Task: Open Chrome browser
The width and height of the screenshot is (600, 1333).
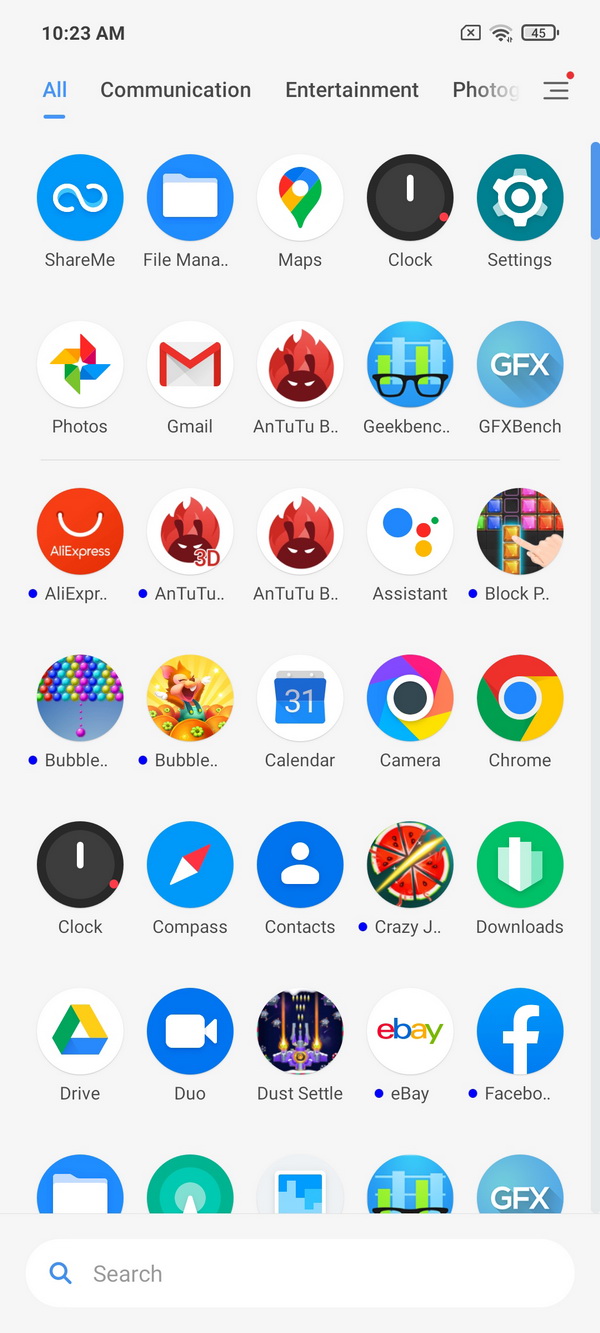Action: [x=520, y=699]
